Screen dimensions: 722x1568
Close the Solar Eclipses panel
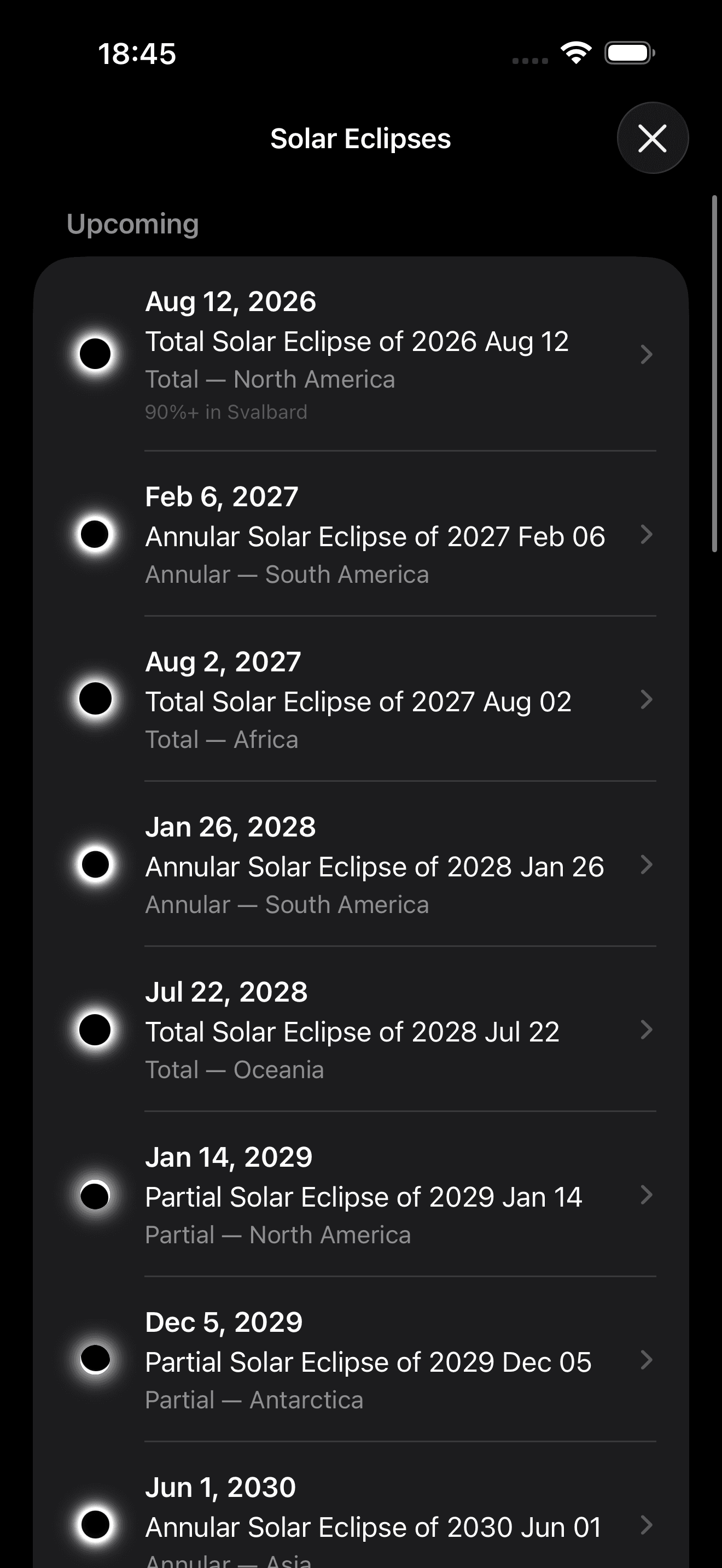(652, 138)
